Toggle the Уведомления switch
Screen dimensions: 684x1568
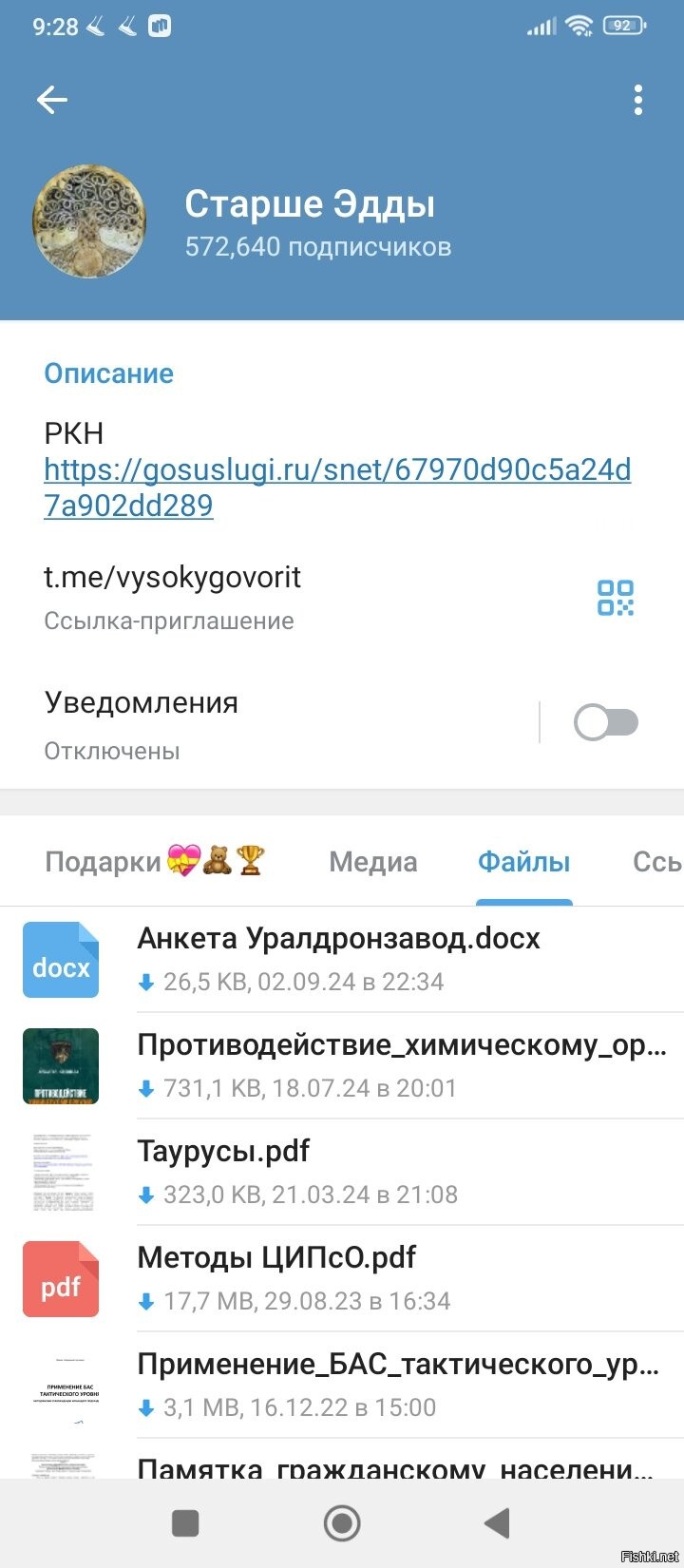pos(606,723)
